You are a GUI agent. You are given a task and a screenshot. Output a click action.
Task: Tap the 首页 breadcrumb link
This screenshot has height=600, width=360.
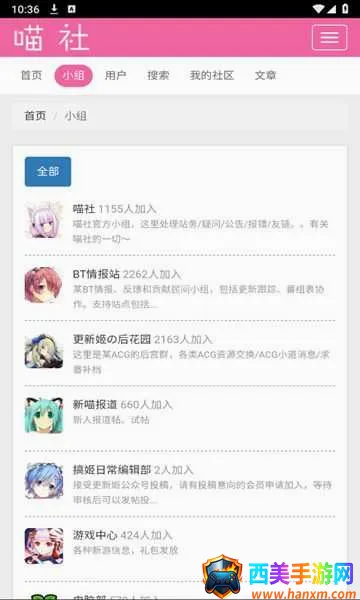35,116
